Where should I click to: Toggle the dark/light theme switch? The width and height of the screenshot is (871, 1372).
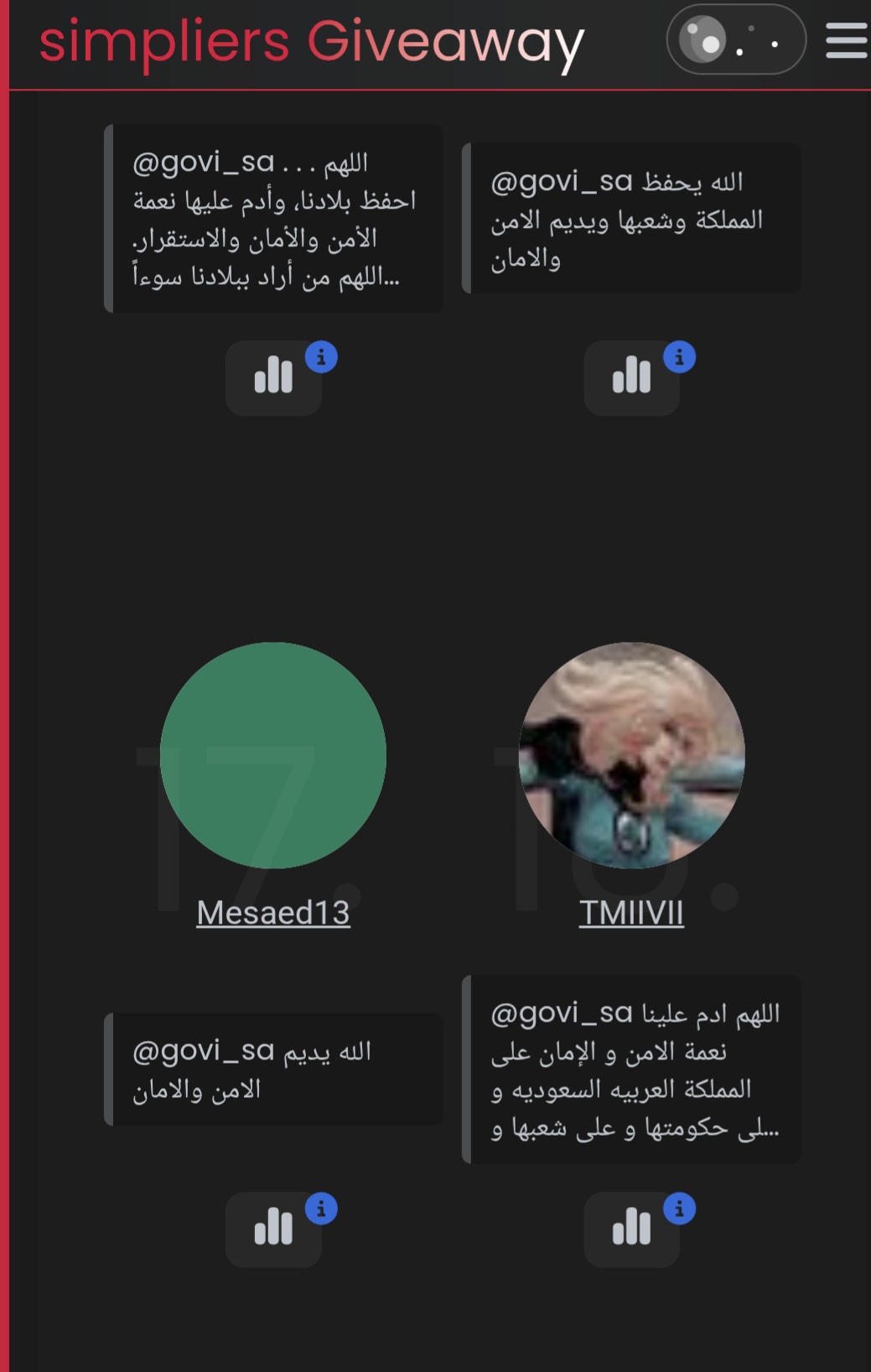[735, 40]
